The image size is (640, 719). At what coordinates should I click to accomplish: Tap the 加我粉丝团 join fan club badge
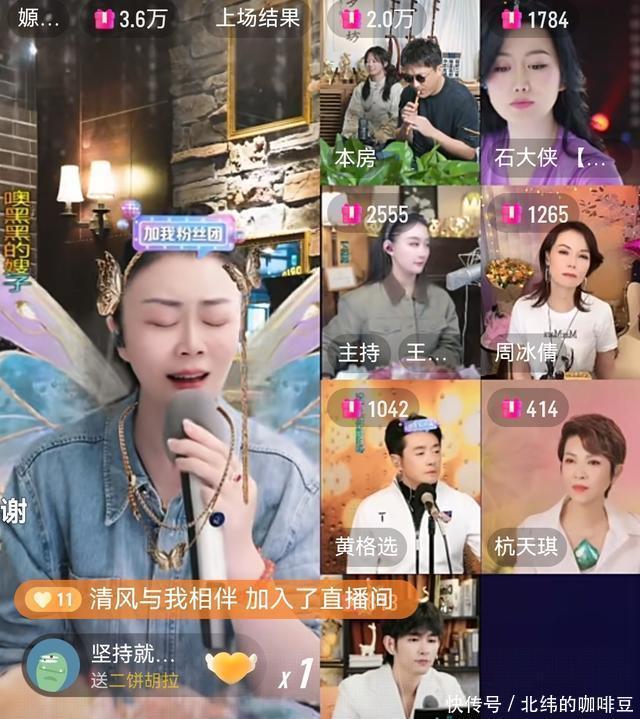tap(187, 232)
